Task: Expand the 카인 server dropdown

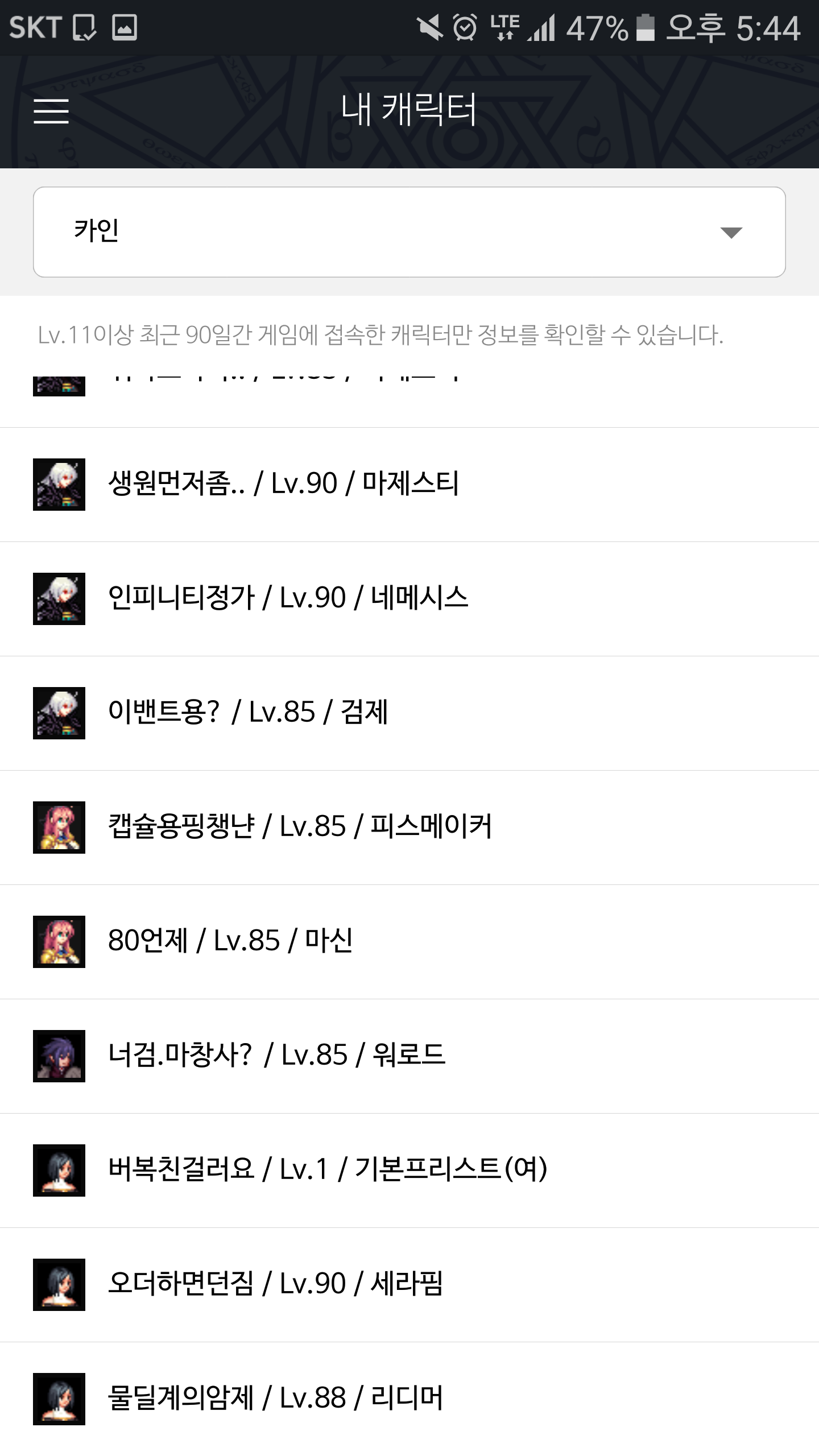Action: click(409, 232)
